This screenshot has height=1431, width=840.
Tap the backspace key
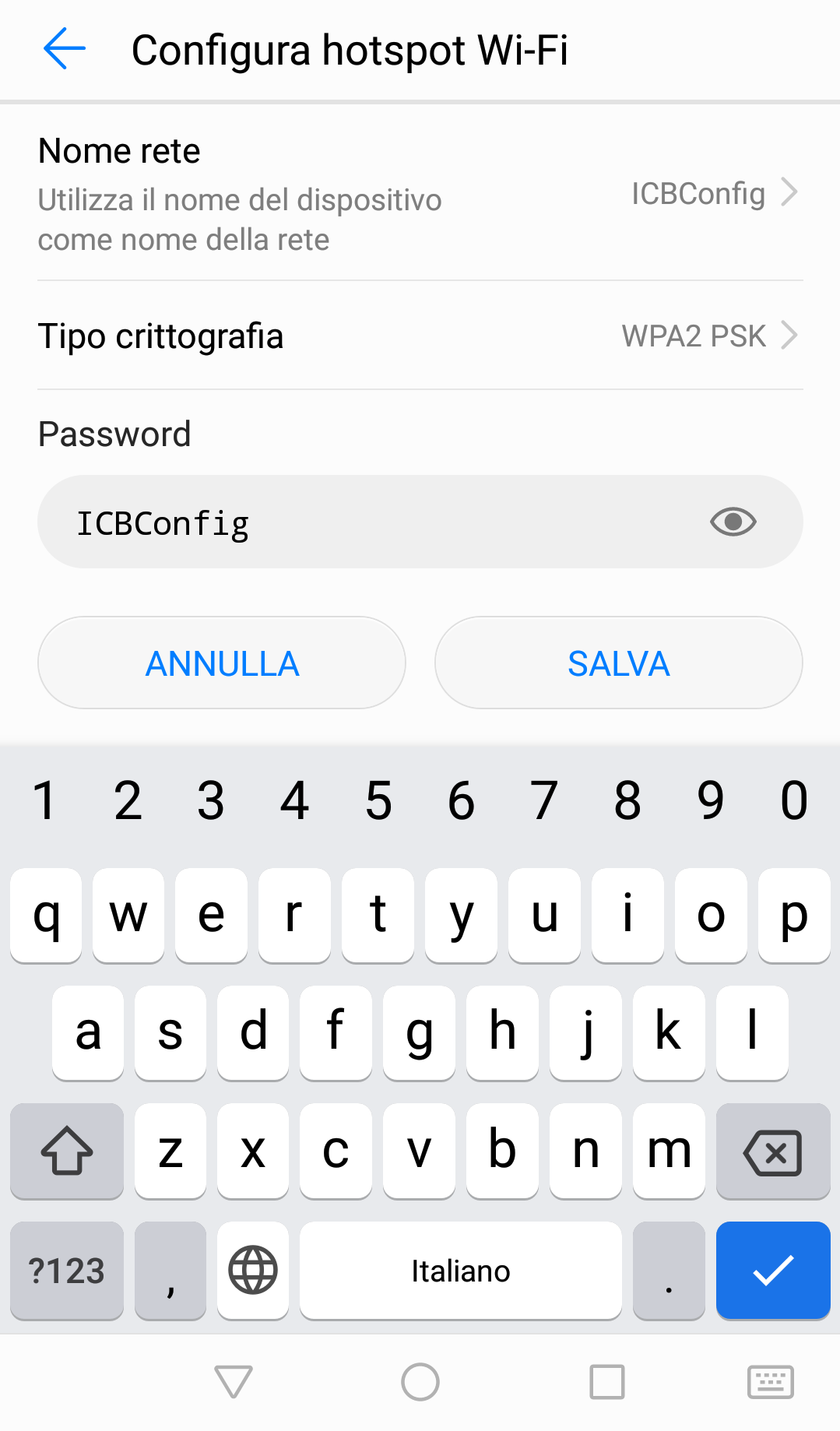pyautogui.click(x=772, y=1151)
